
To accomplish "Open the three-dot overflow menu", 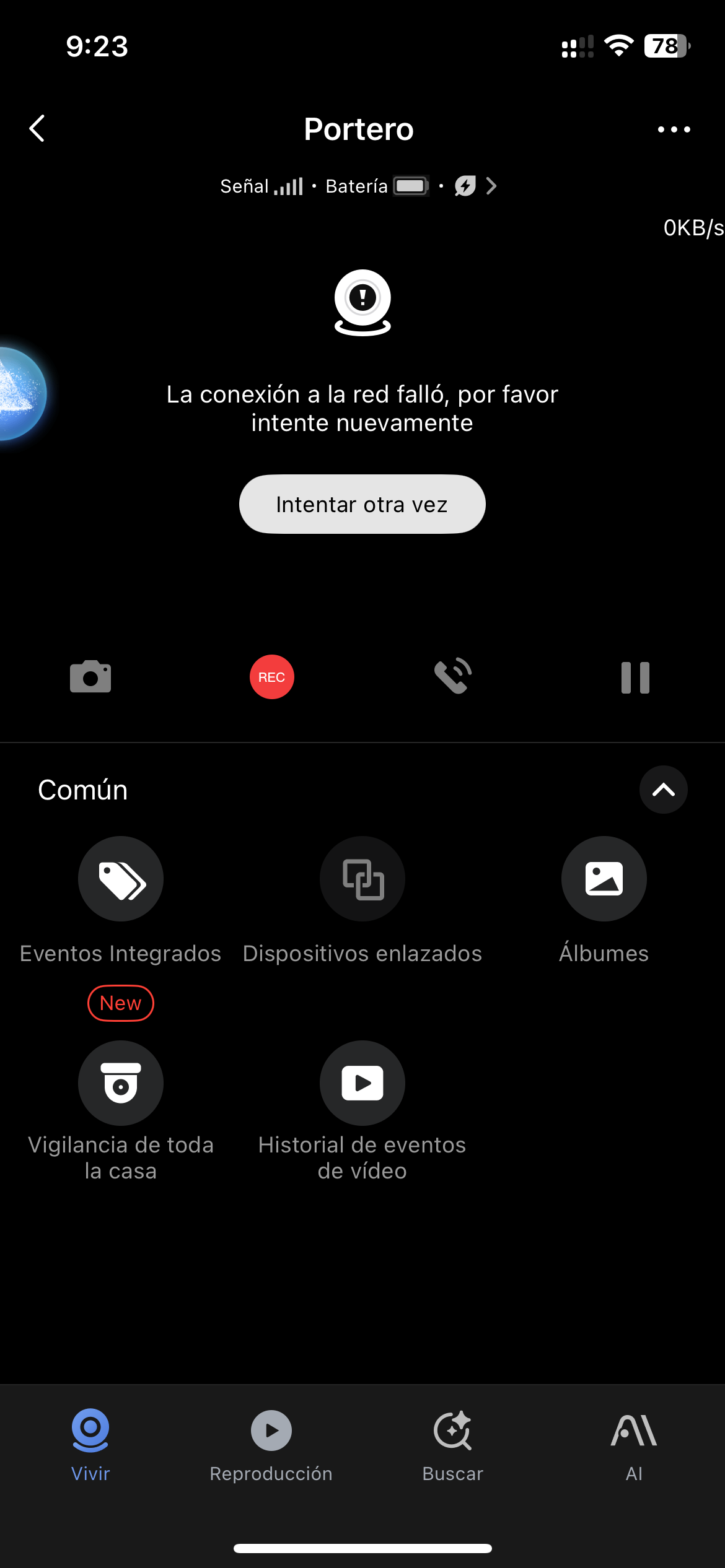I will pos(674,129).
